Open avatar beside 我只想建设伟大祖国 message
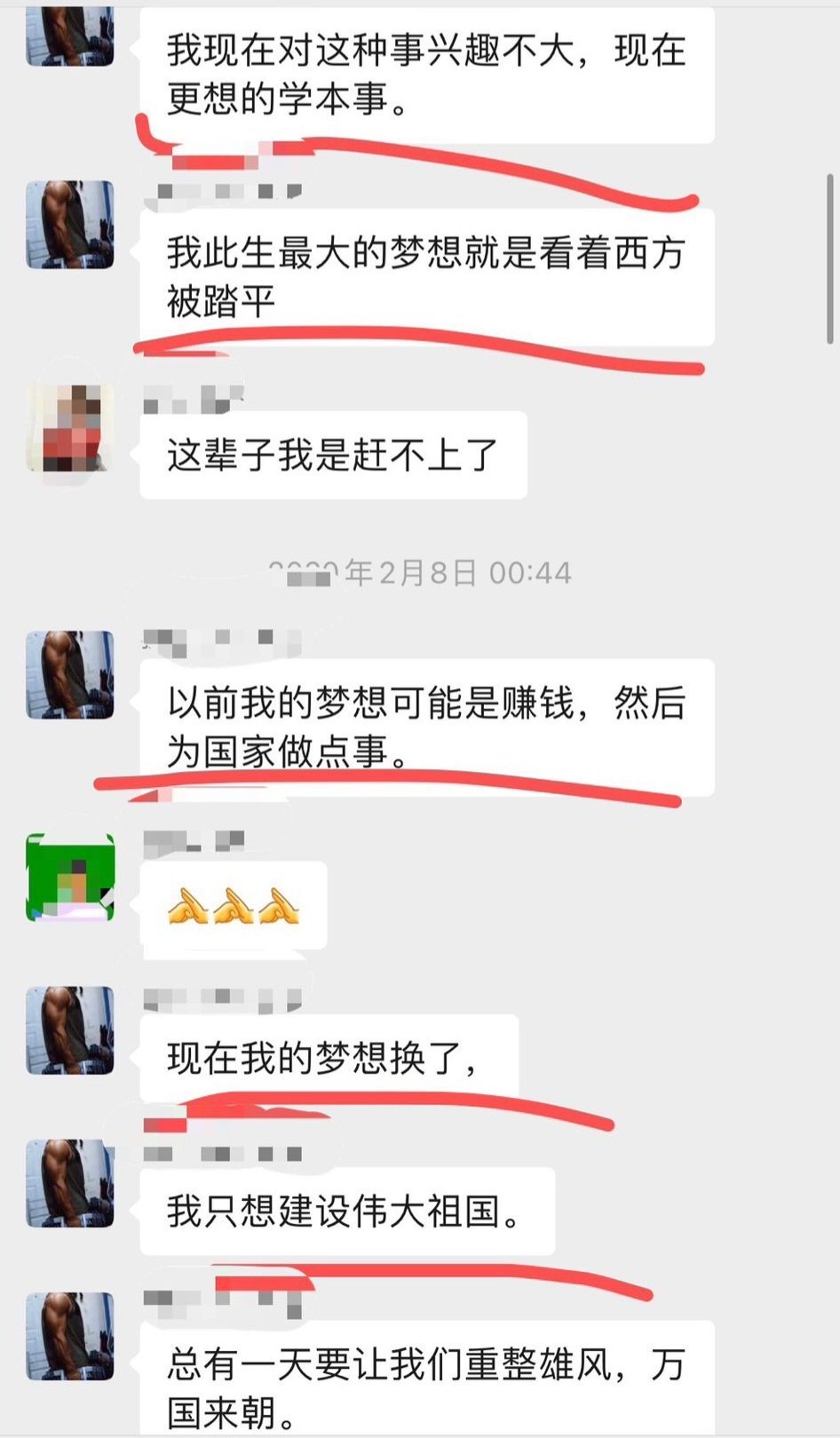 (70, 1183)
